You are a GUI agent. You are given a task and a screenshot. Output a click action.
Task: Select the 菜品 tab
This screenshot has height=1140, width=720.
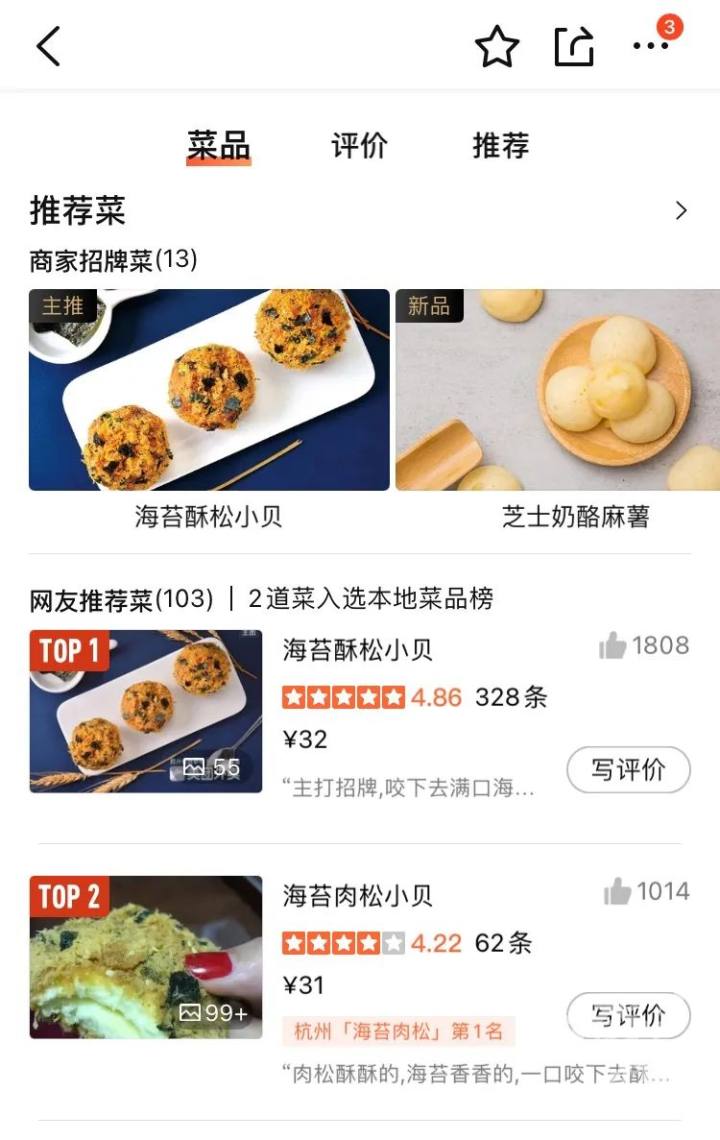tap(218, 146)
